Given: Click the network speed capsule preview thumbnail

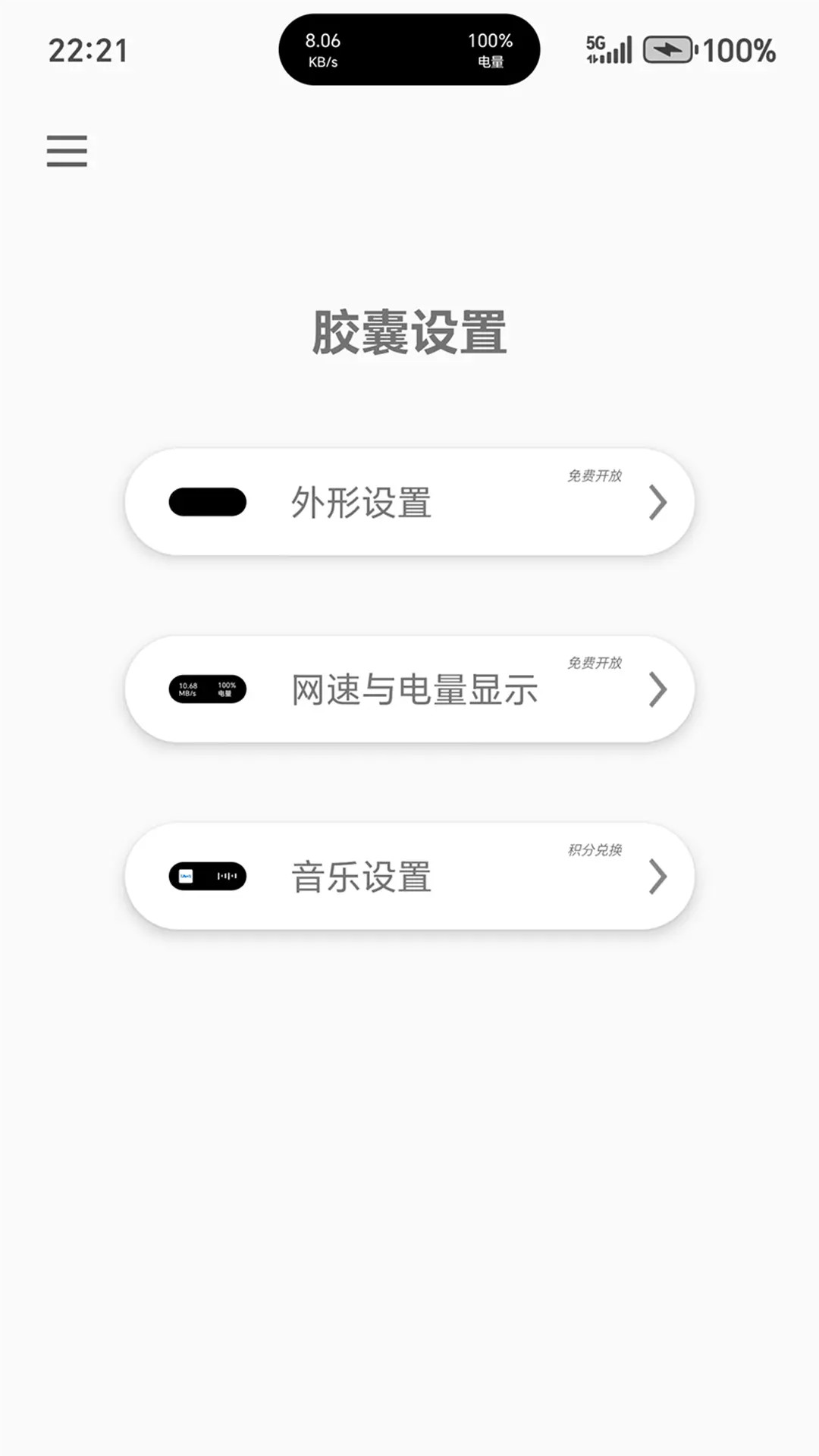Looking at the screenshot, I should click(x=206, y=689).
